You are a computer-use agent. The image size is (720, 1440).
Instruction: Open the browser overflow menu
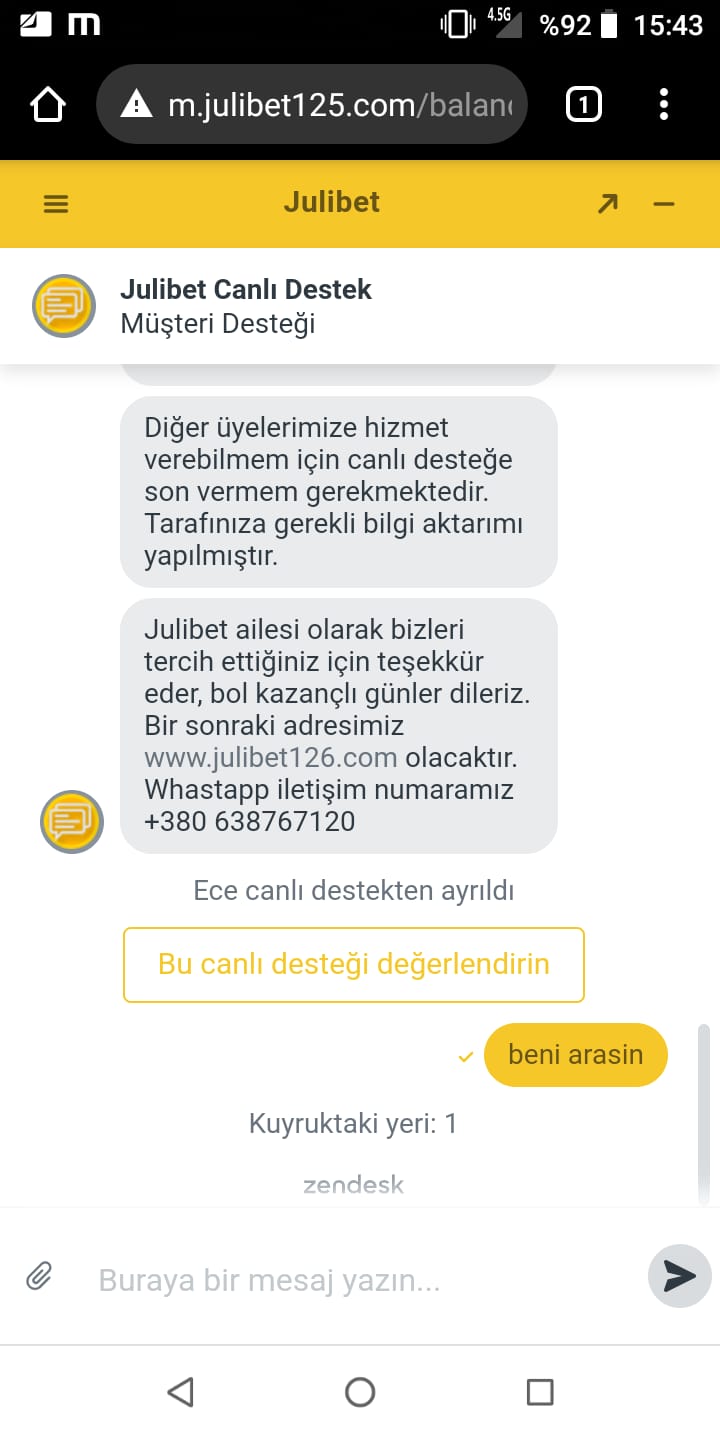point(664,104)
